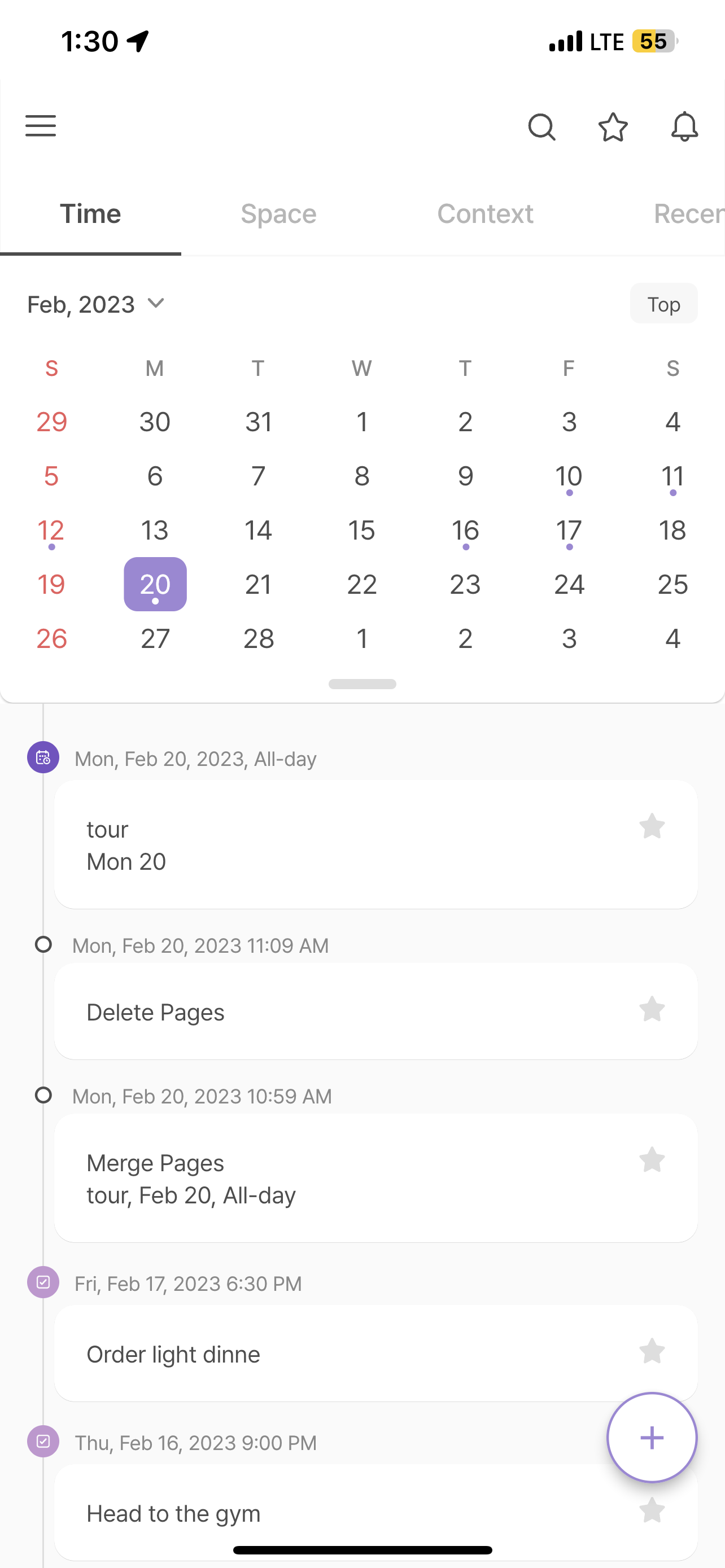Open the Head to the gym card
Screen dimensions: 725x1568
pos(375,1513)
